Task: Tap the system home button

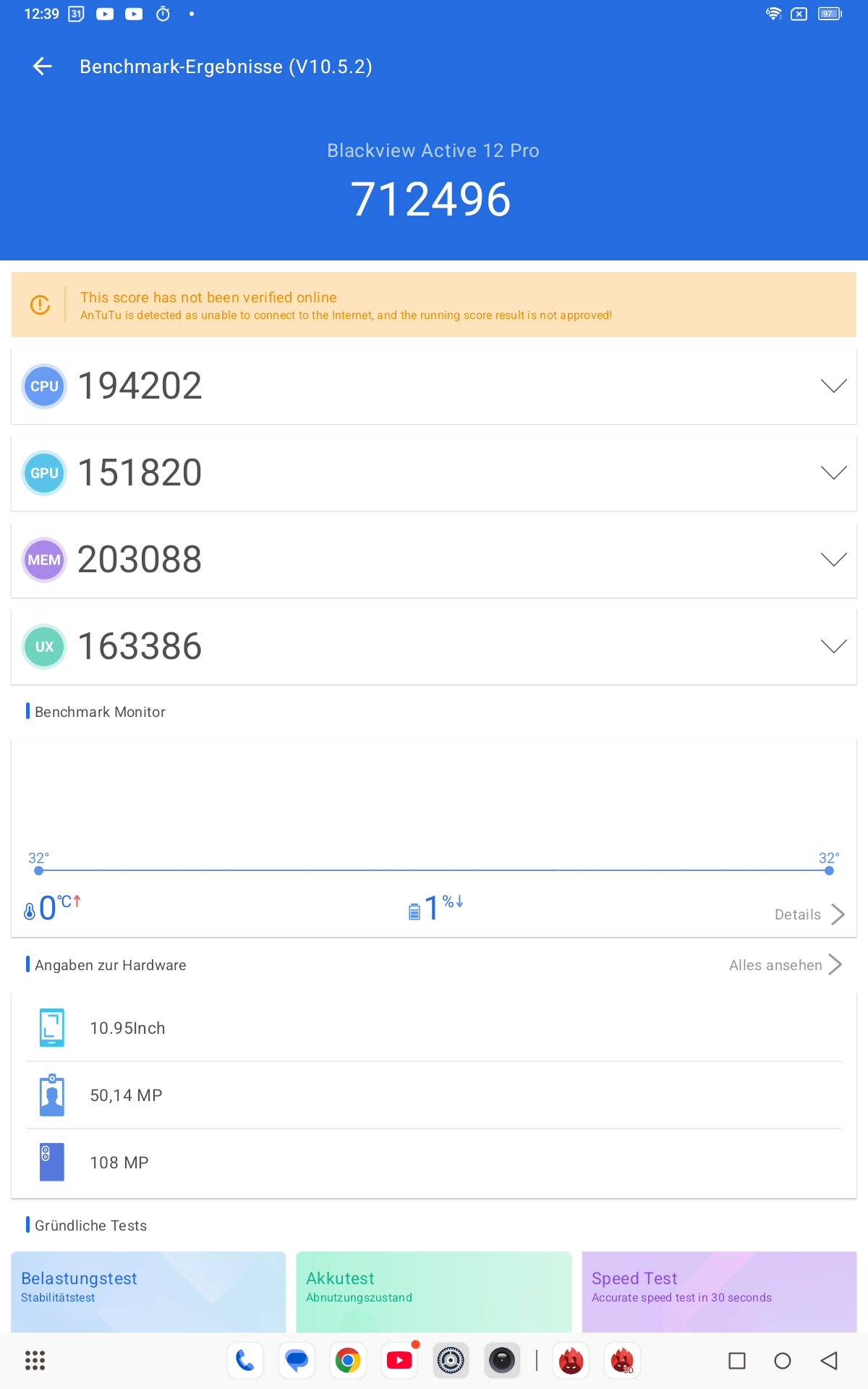Action: tap(783, 1361)
